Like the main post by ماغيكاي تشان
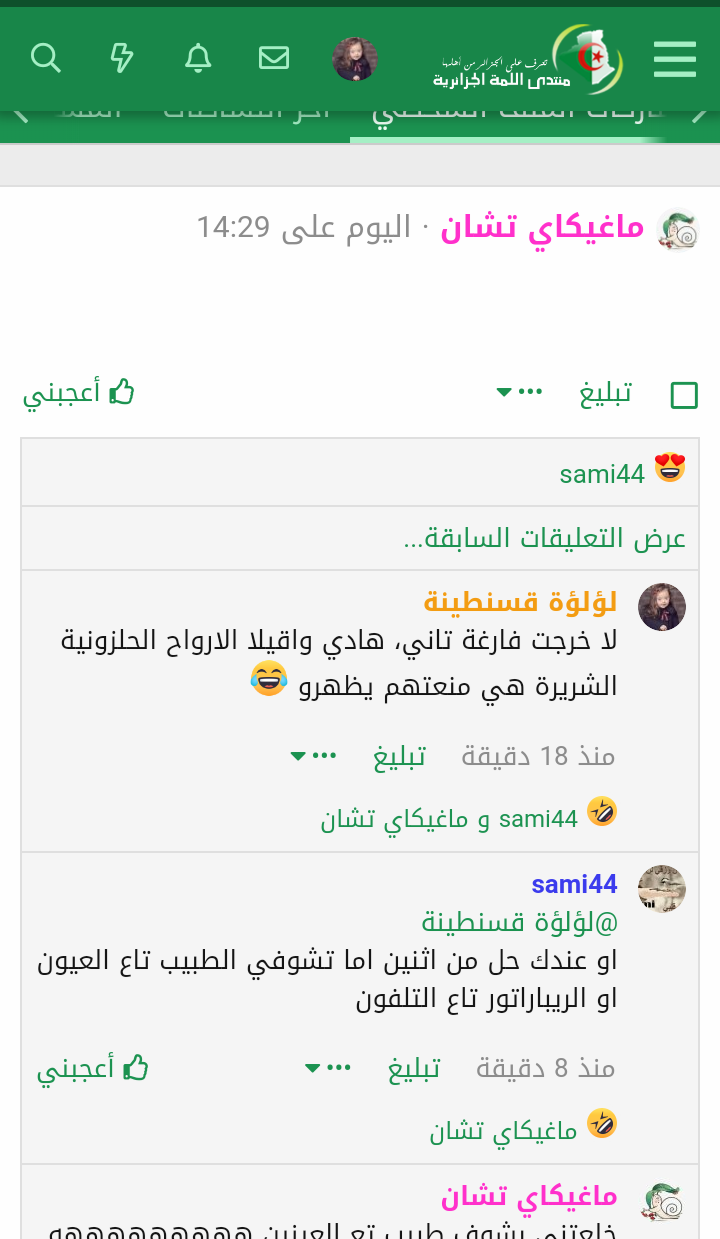 [x=79, y=393]
